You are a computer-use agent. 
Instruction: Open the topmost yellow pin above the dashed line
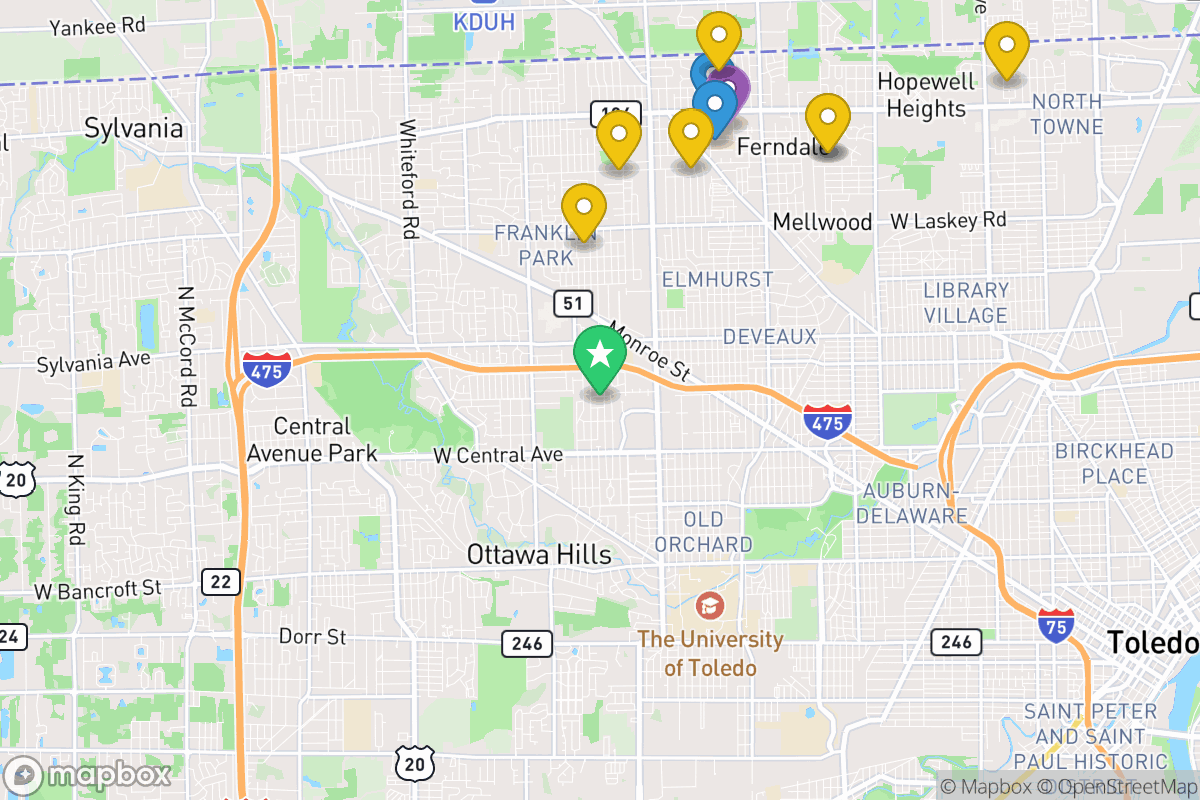718,37
